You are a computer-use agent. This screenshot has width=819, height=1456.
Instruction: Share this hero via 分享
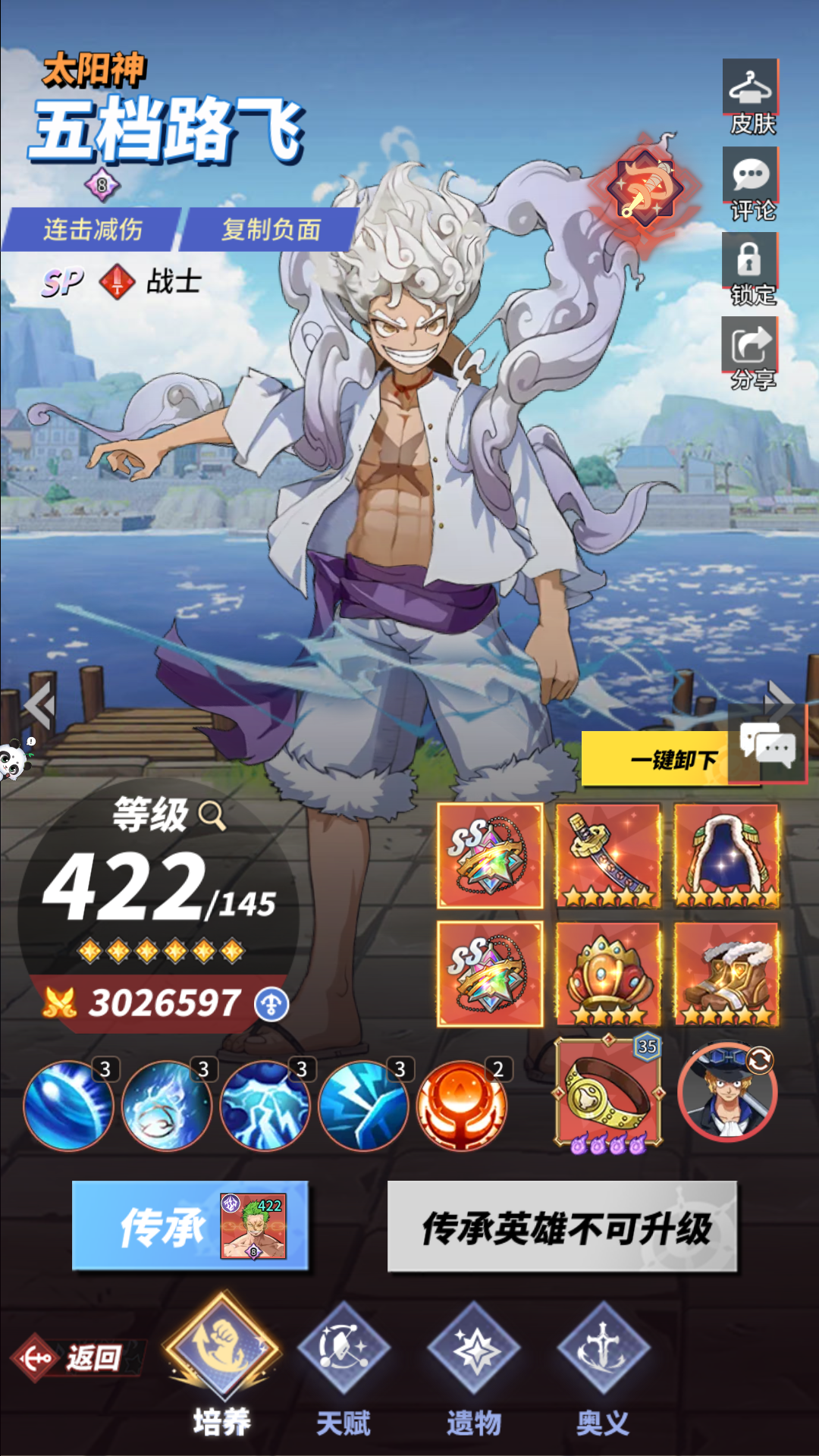pyautogui.click(x=751, y=354)
